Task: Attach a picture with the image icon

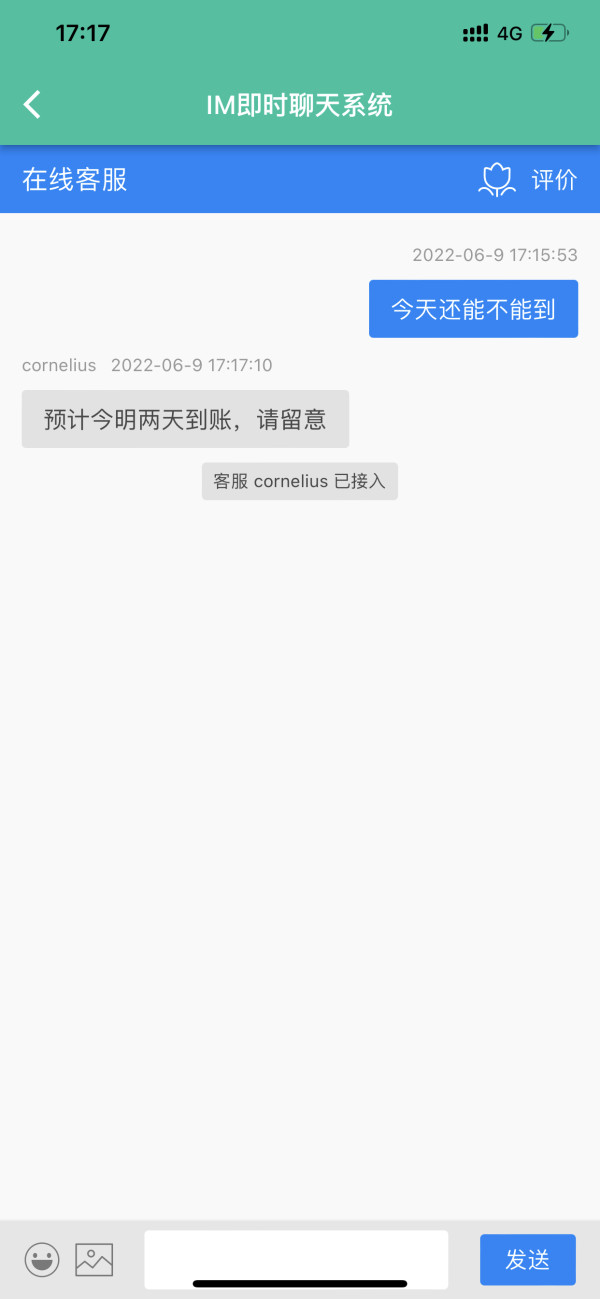Action: point(95,1260)
